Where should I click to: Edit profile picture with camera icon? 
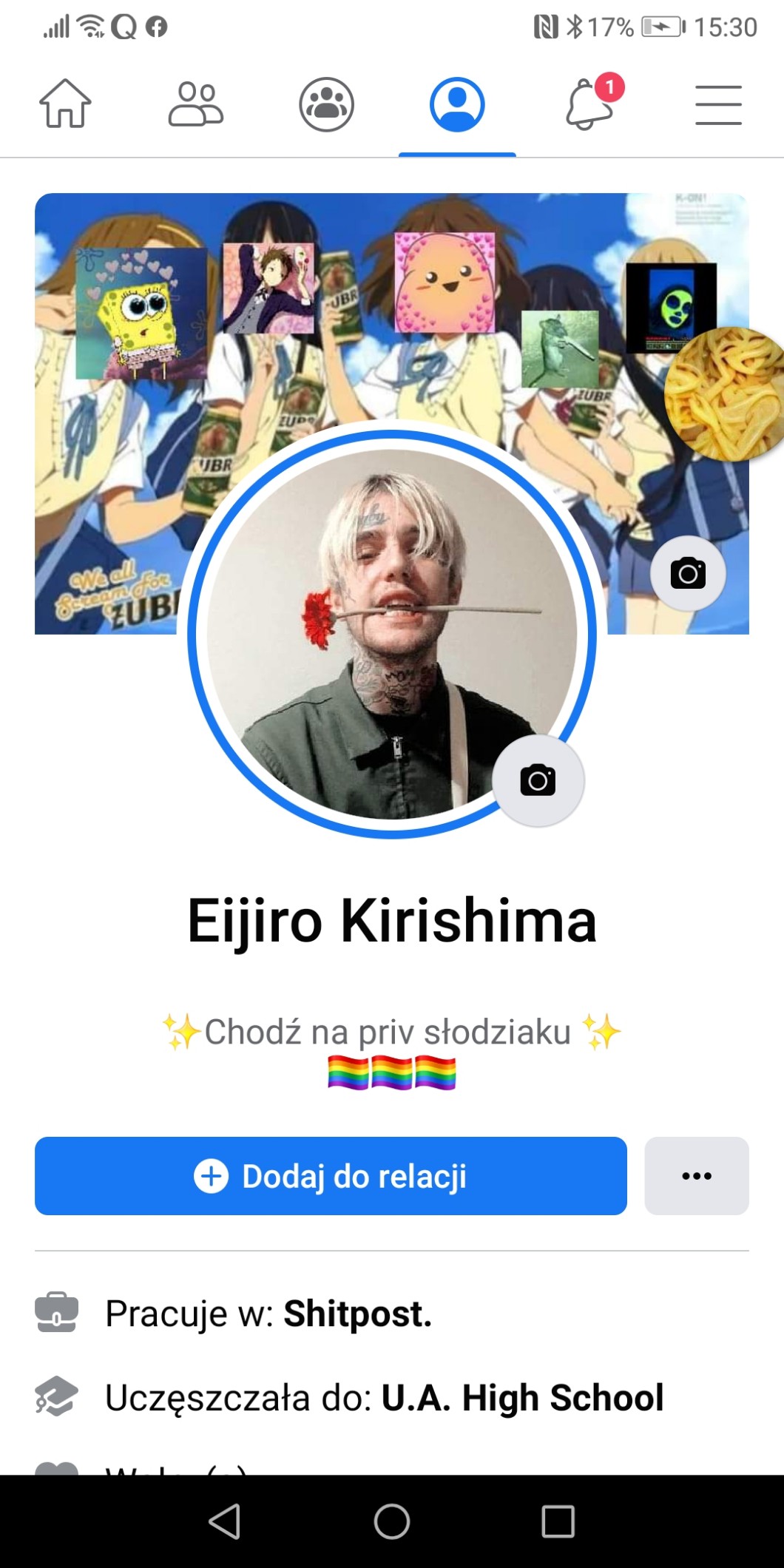[x=538, y=780]
